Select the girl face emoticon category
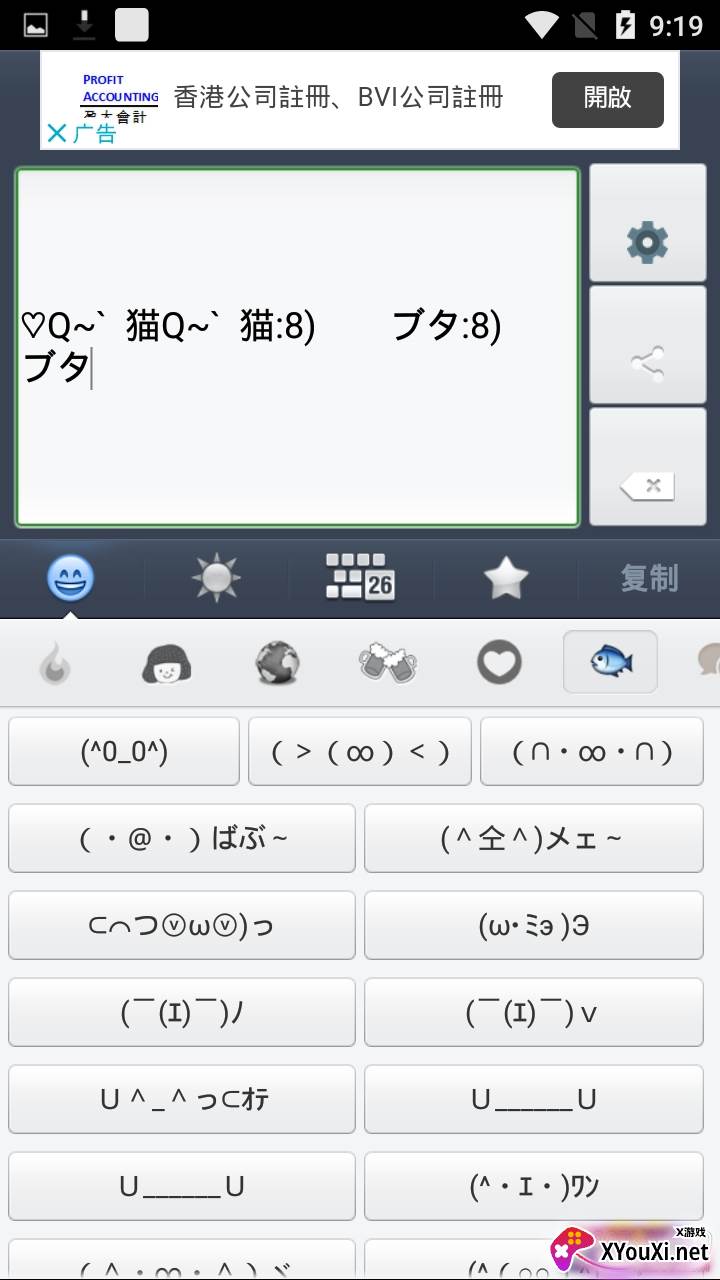This screenshot has width=720, height=1280. [x=166, y=662]
